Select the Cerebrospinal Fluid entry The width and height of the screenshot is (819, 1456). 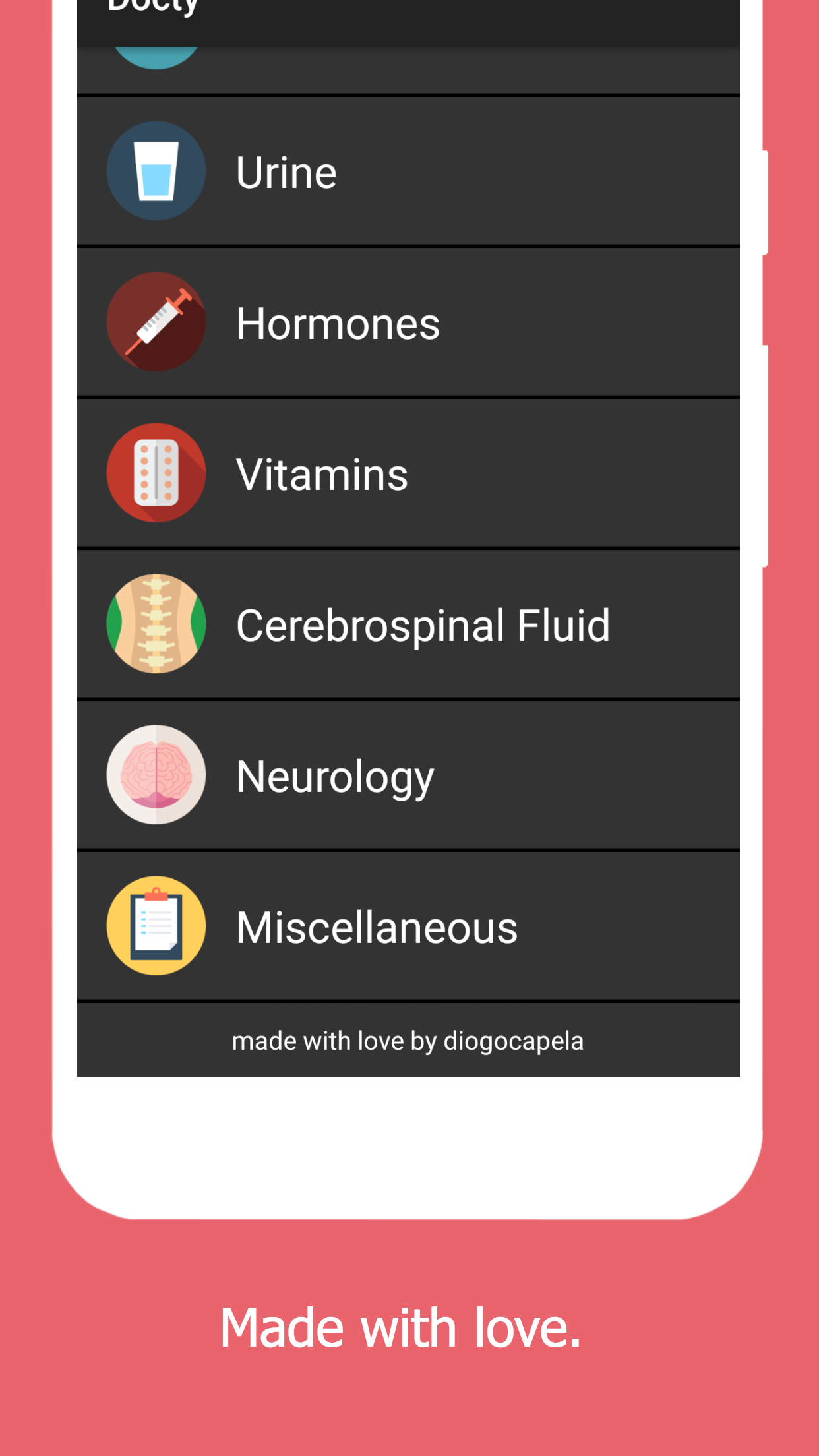click(409, 623)
